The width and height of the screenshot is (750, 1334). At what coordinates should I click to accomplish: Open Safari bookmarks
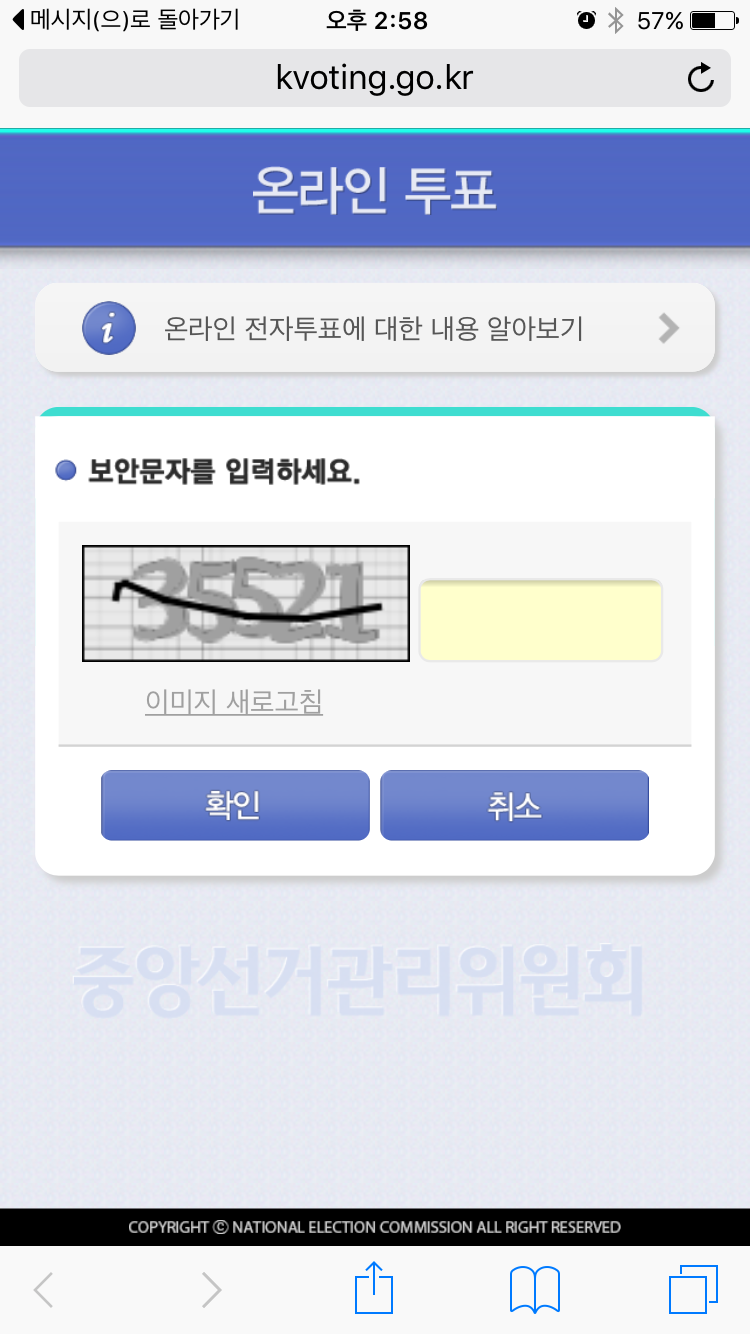pyautogui.click(x=535, y=1289)
